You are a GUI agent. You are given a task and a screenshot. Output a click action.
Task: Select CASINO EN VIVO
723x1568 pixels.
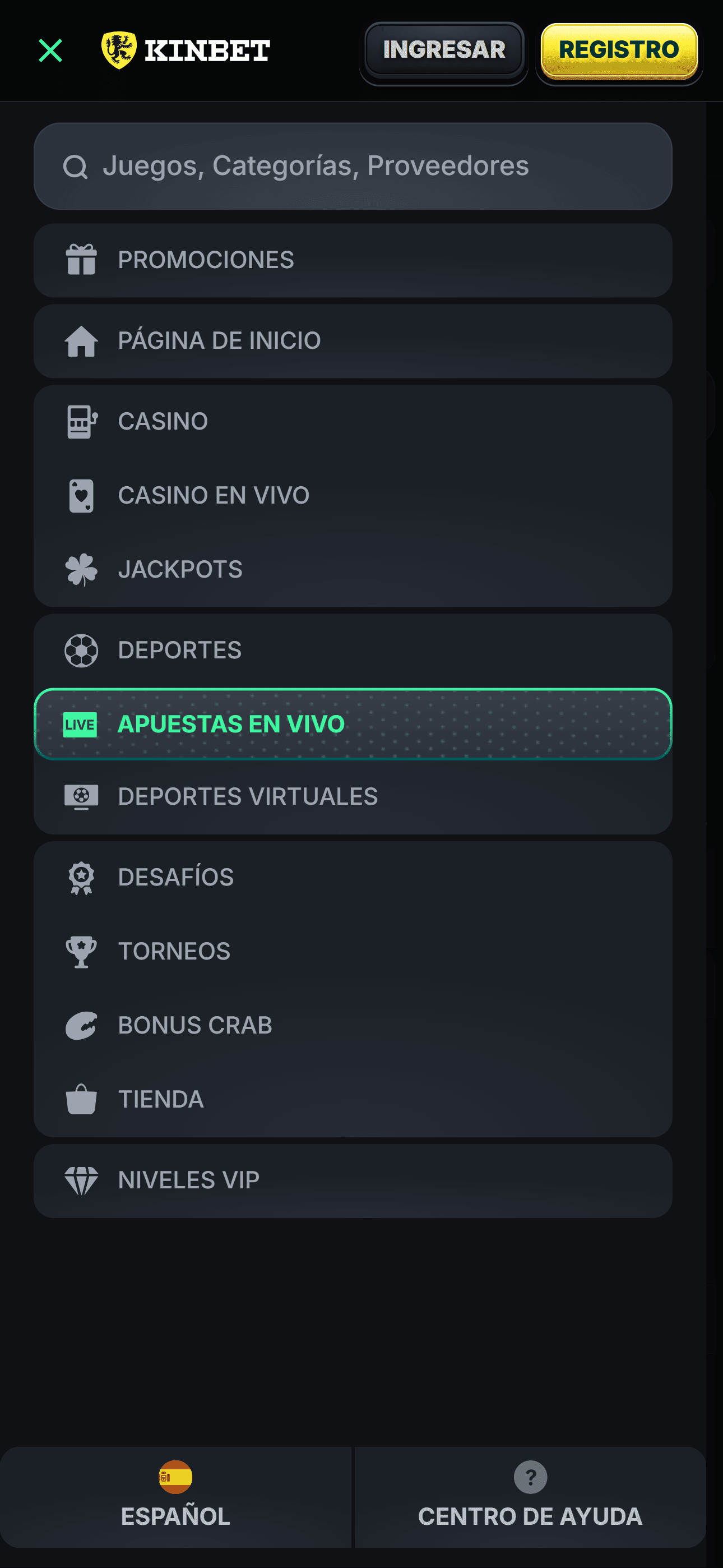click(x=353, y=496)
